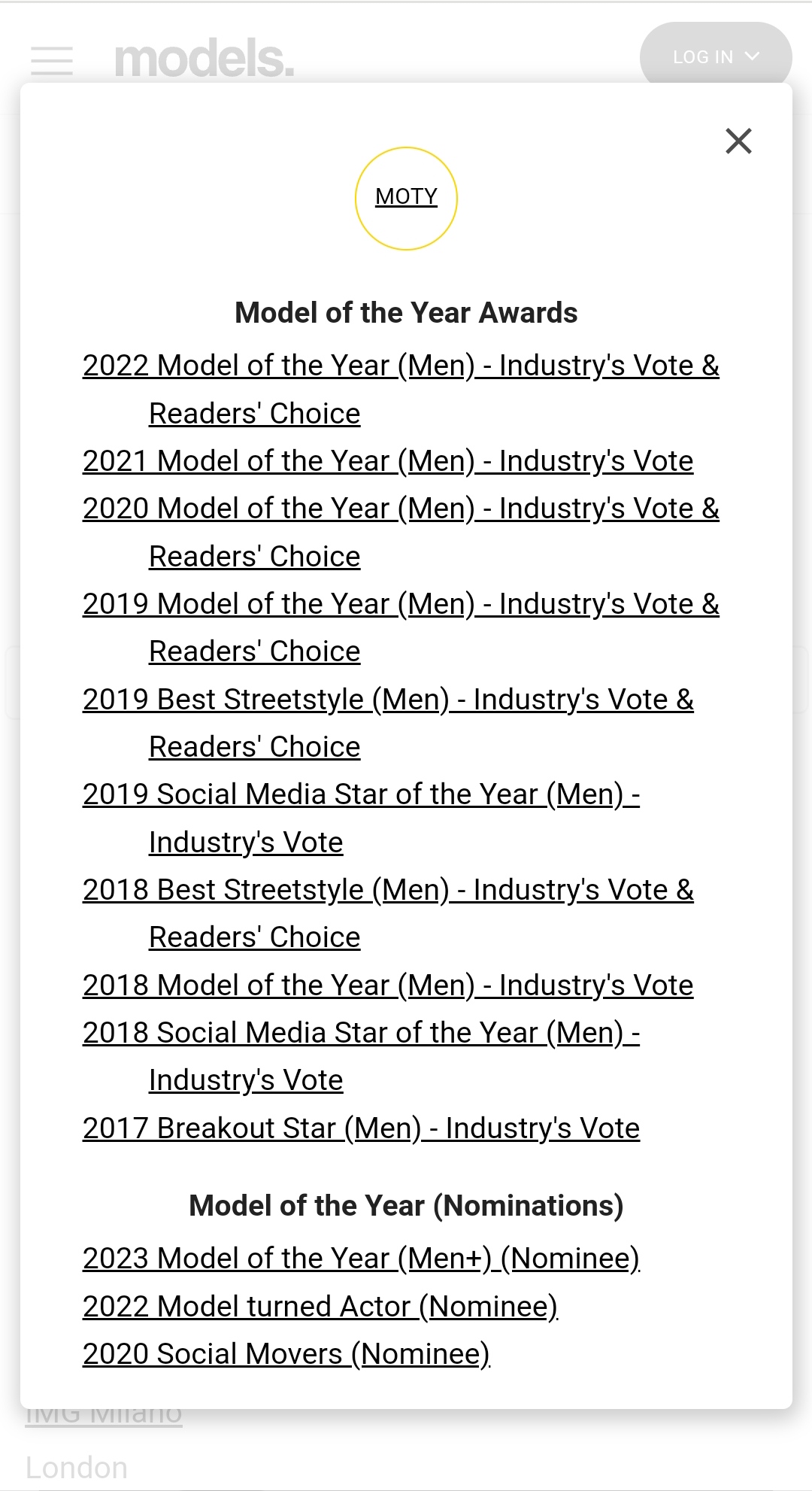
Task: View 2017 Breakout Star (Men) award
Action: (x=361, y=1128)
